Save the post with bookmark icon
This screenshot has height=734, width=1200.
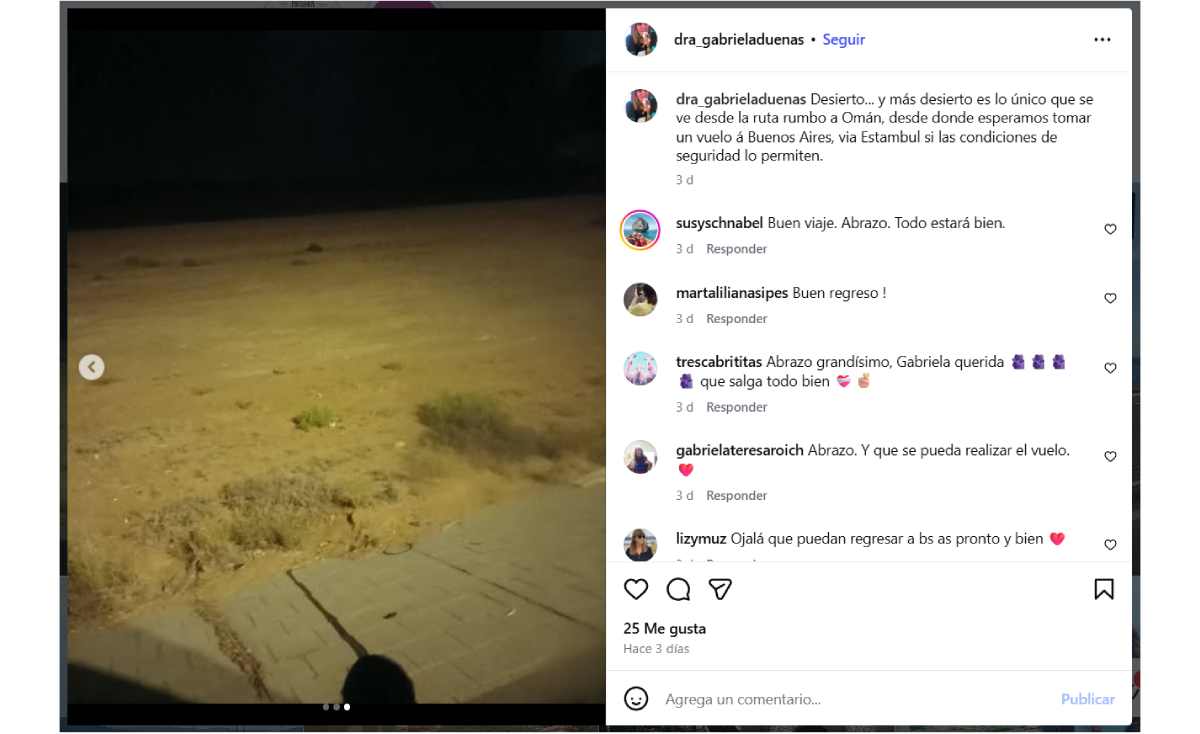[x=1103, y=589]
